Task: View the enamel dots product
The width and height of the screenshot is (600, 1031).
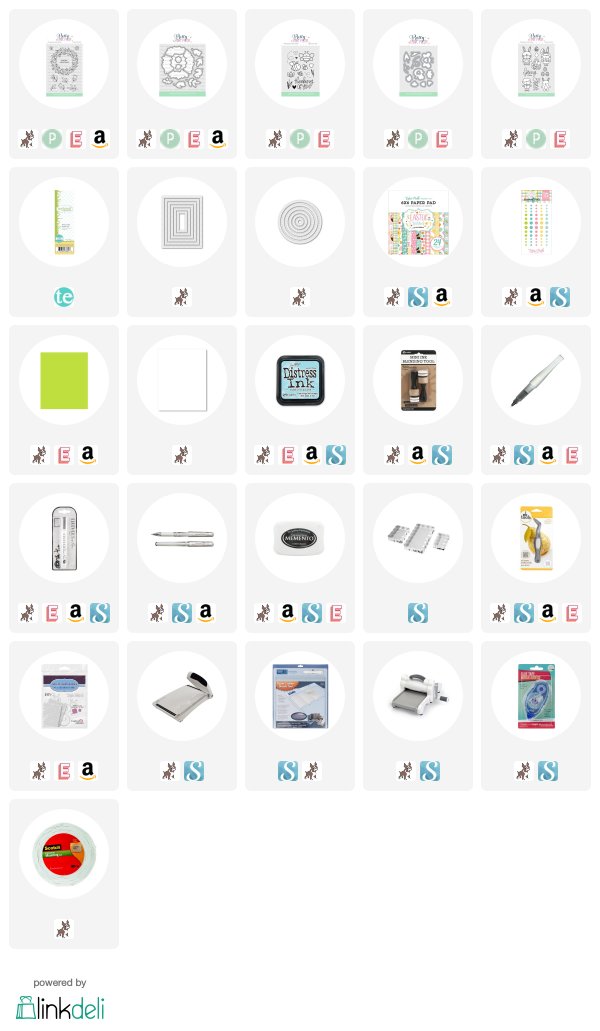Action: (x=536, y=222)
